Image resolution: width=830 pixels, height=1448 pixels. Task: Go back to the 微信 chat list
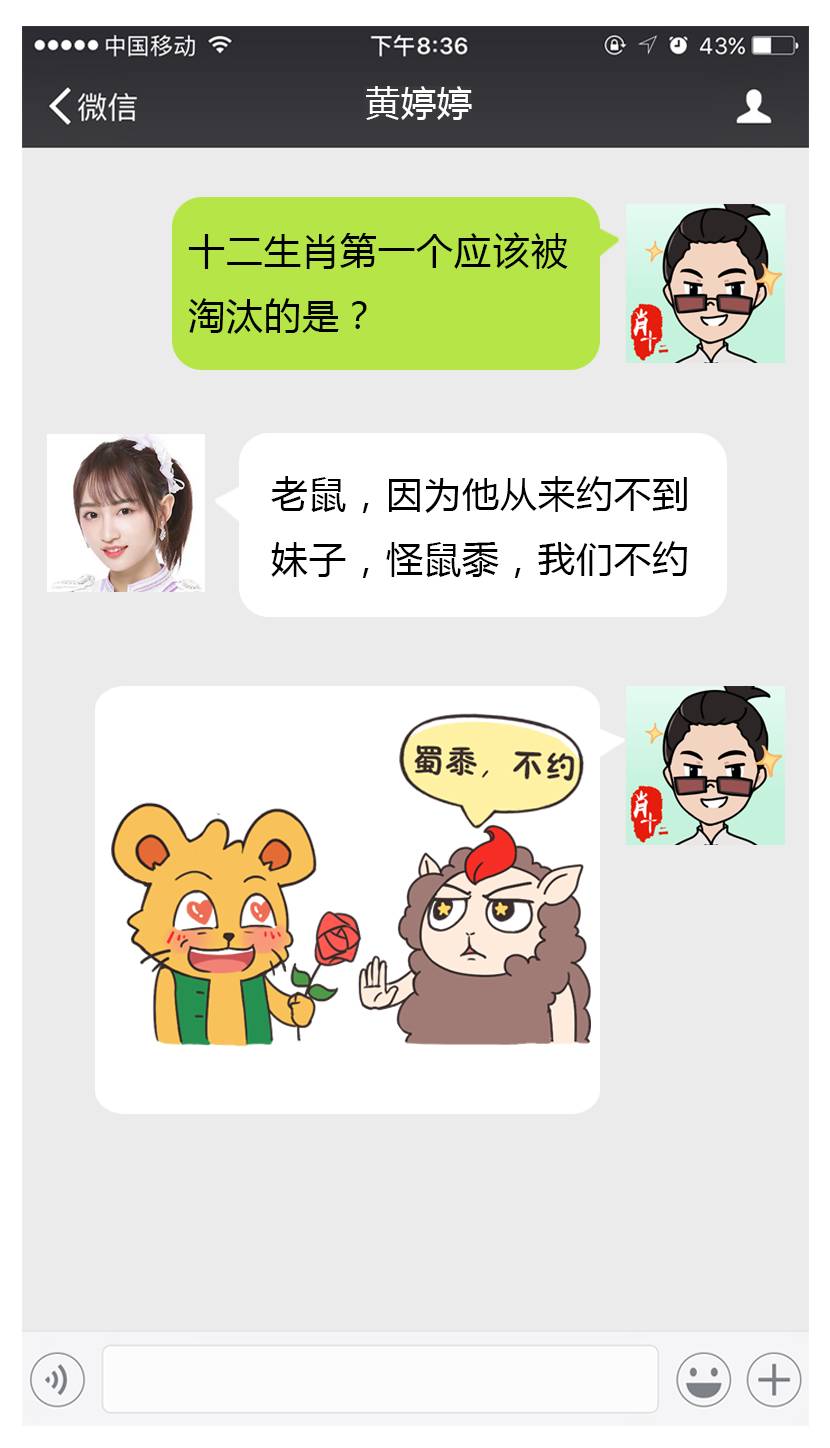(92, 106)
